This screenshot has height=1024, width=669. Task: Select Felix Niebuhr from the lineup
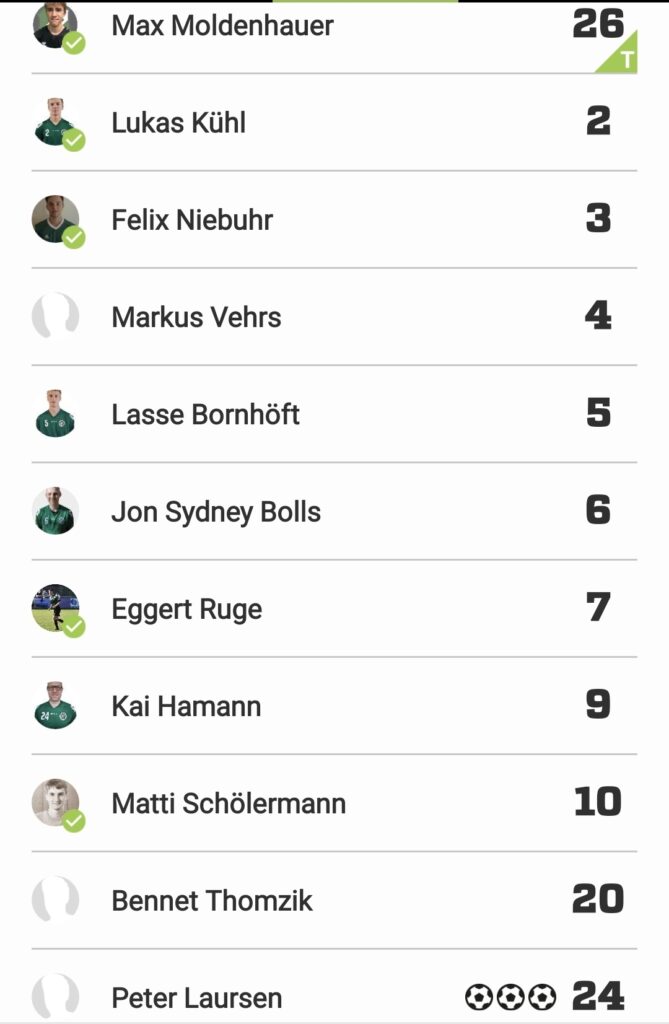tap(192, 220)
